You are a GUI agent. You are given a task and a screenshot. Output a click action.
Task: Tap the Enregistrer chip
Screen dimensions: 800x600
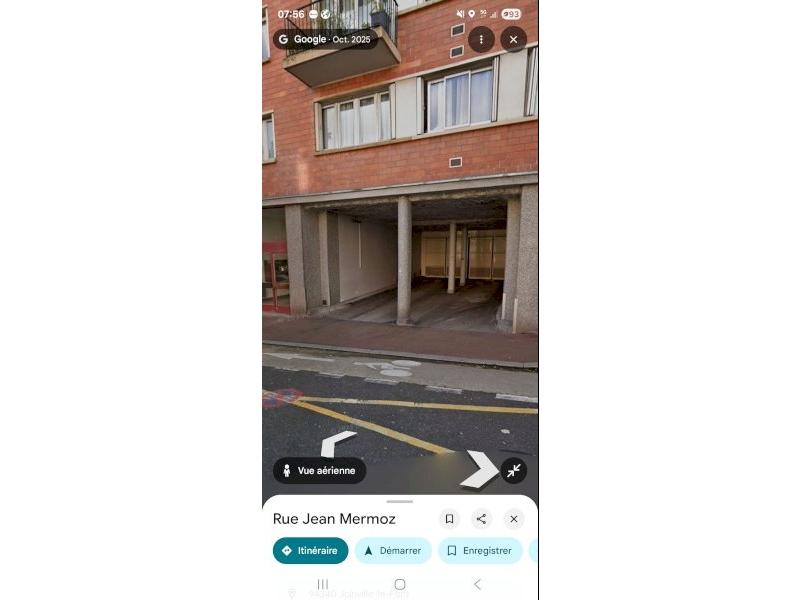(479, 551)
